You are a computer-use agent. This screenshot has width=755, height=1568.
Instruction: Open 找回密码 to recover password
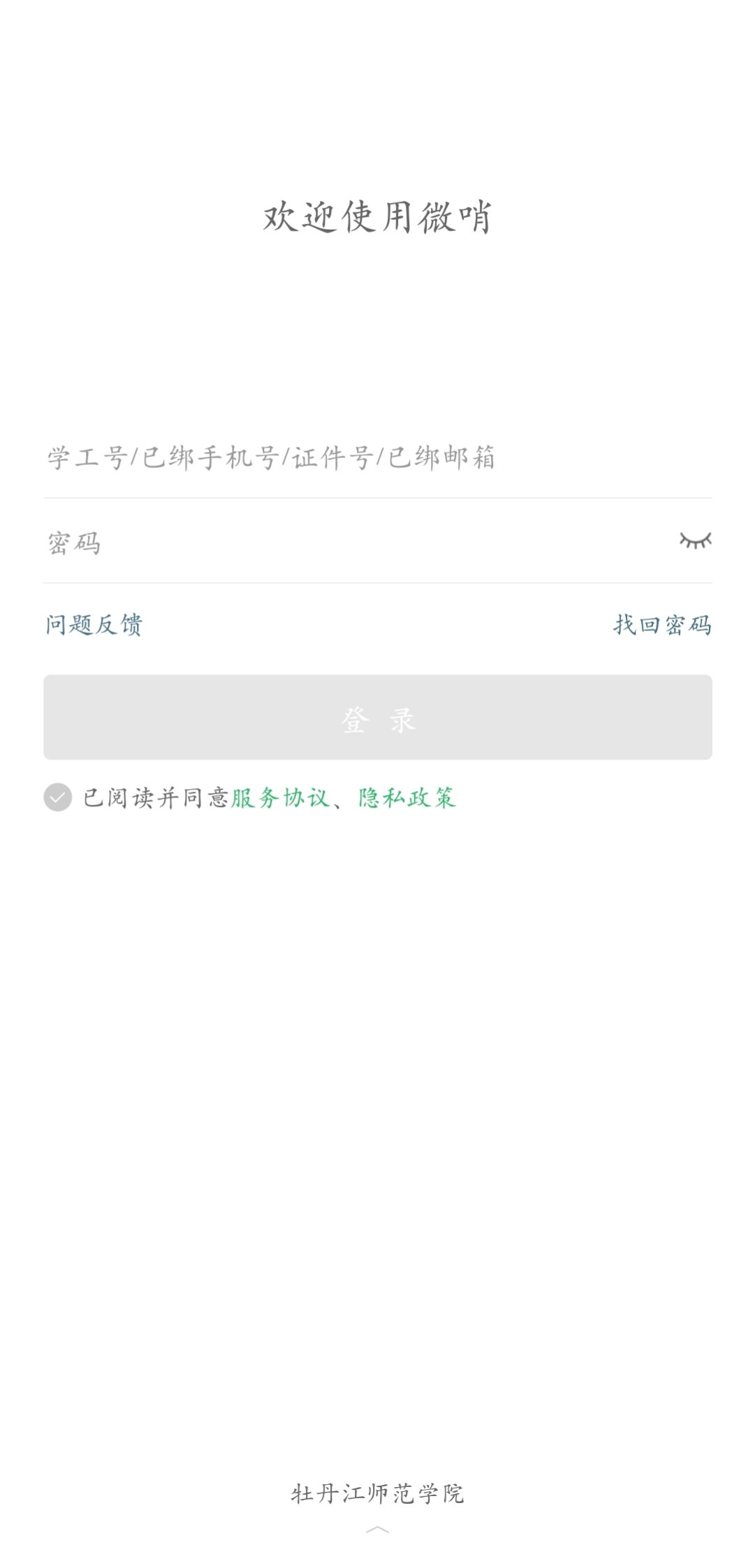pos(662,624)
